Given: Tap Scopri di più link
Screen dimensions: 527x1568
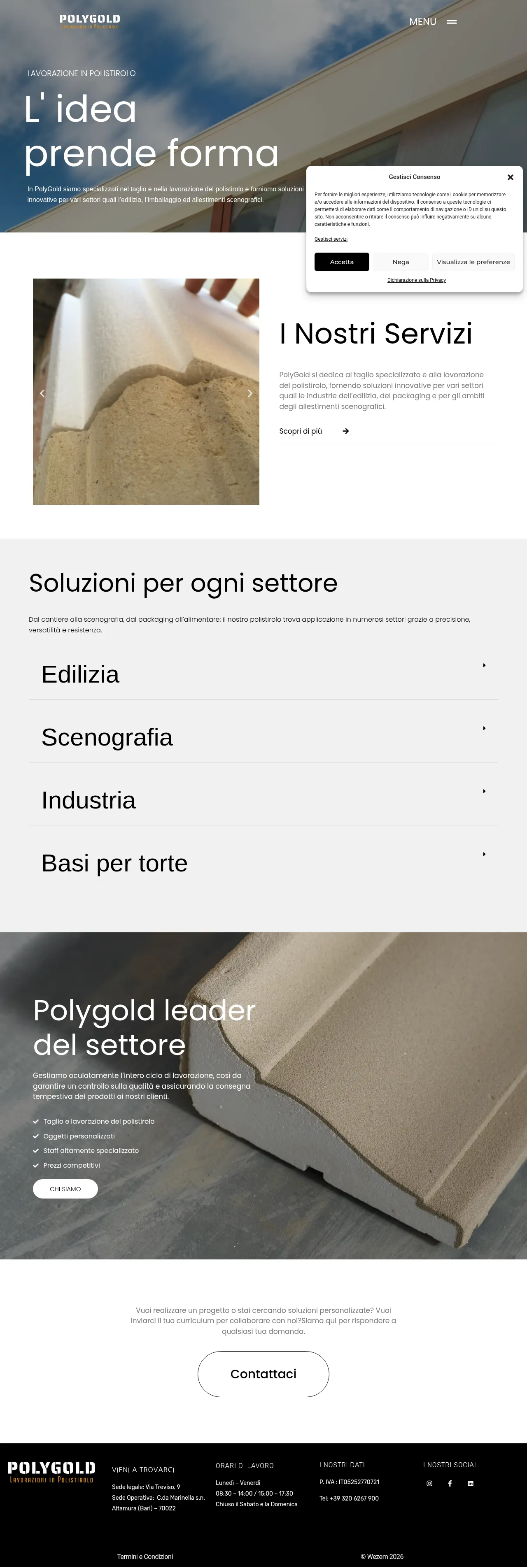Looking at the screenshot, I should (314, 431).
